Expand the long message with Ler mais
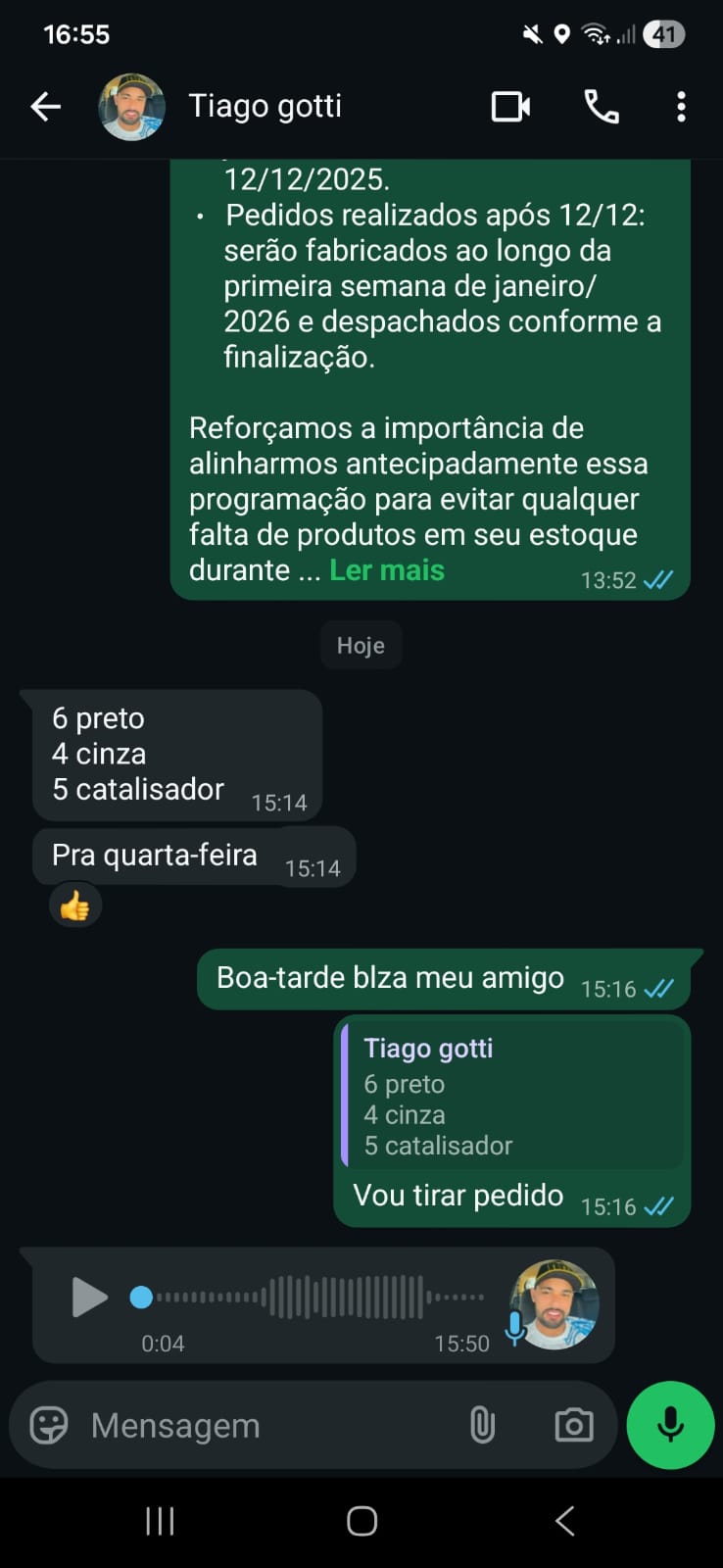This screenshot has width=723, height=1568. point(387,570)
